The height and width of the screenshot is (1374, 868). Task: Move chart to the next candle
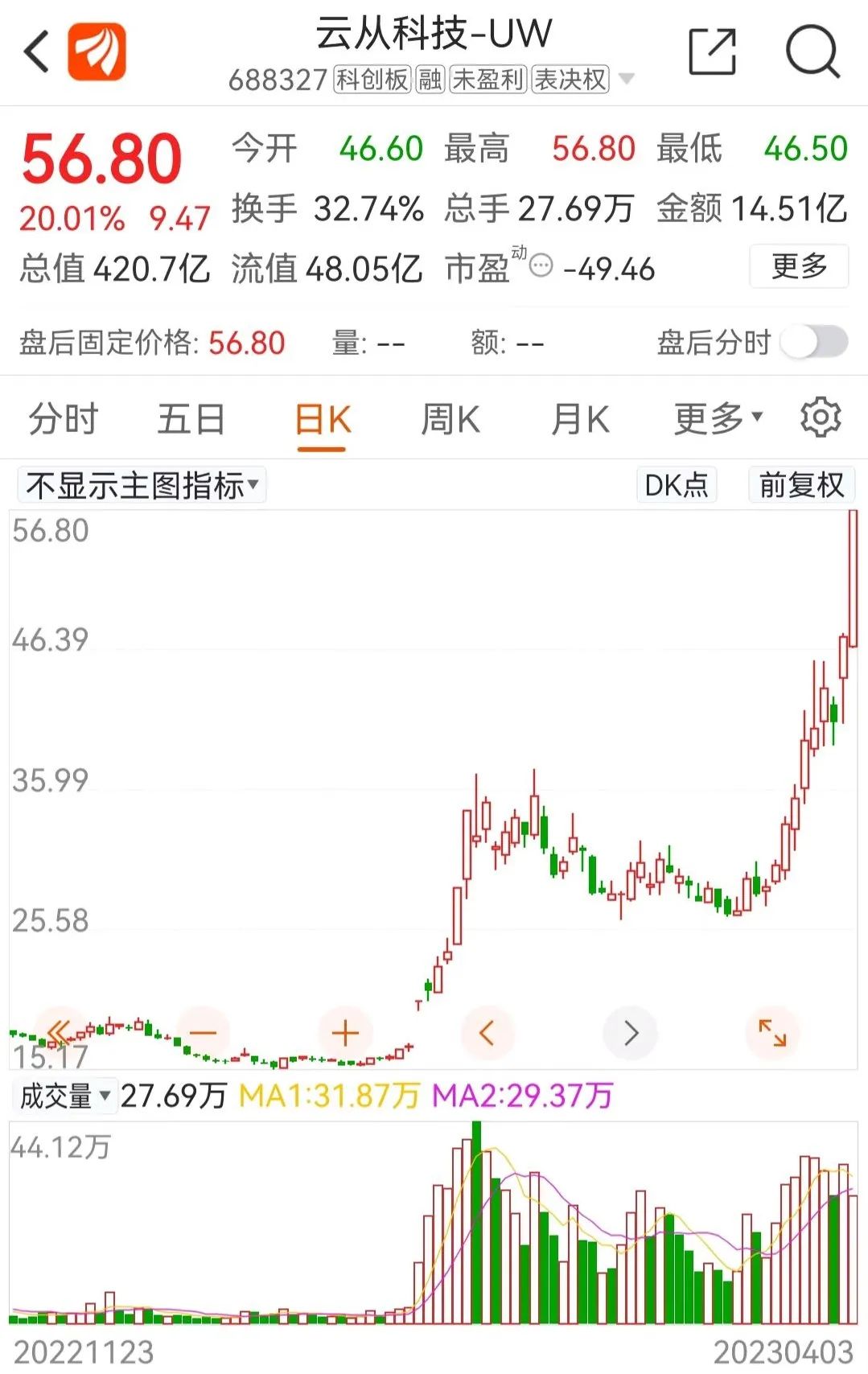(x=631, y=1033)
